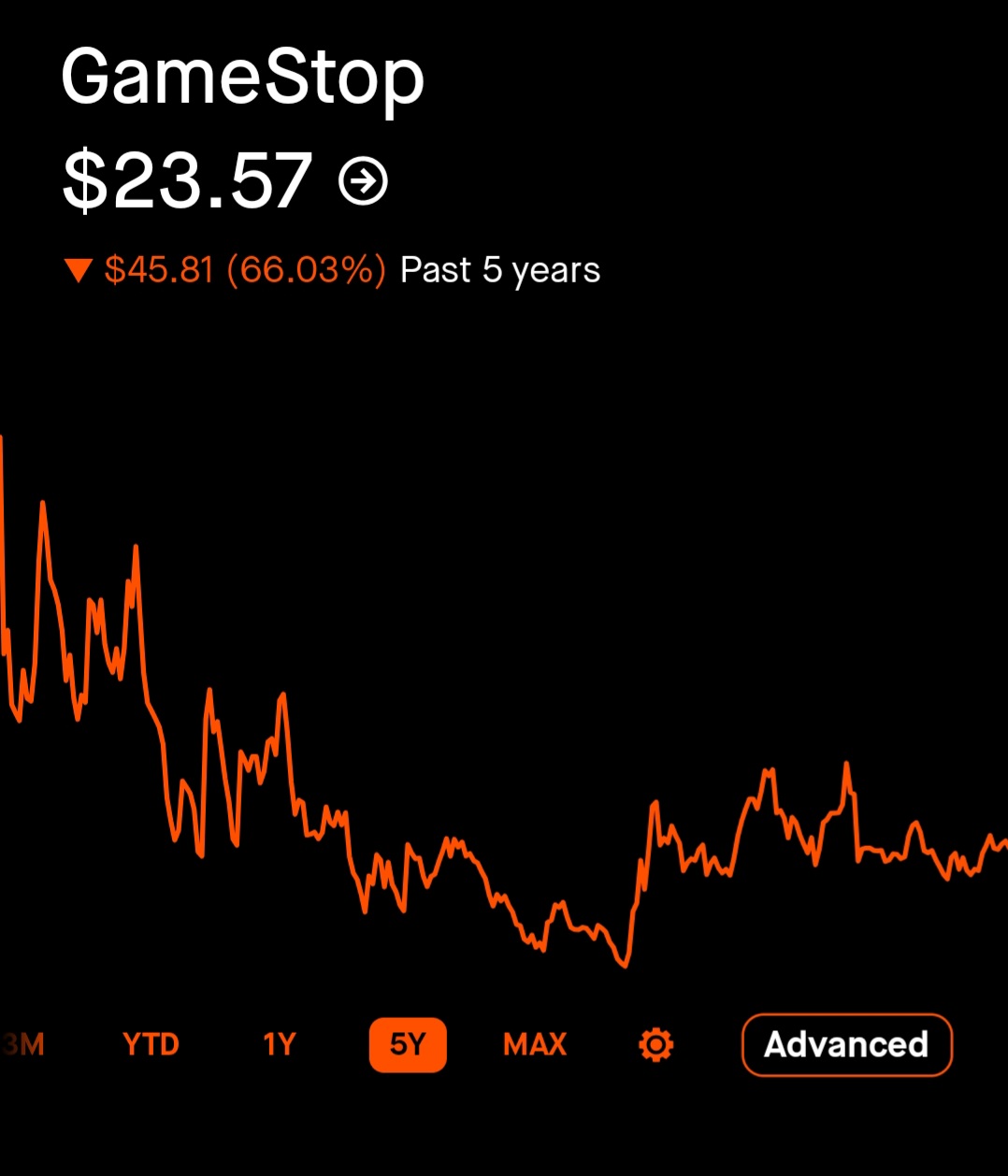This screenshot has height=1176, width=1008.
Task: Switch to the 1Y chart view
Action: point(279,1044)
